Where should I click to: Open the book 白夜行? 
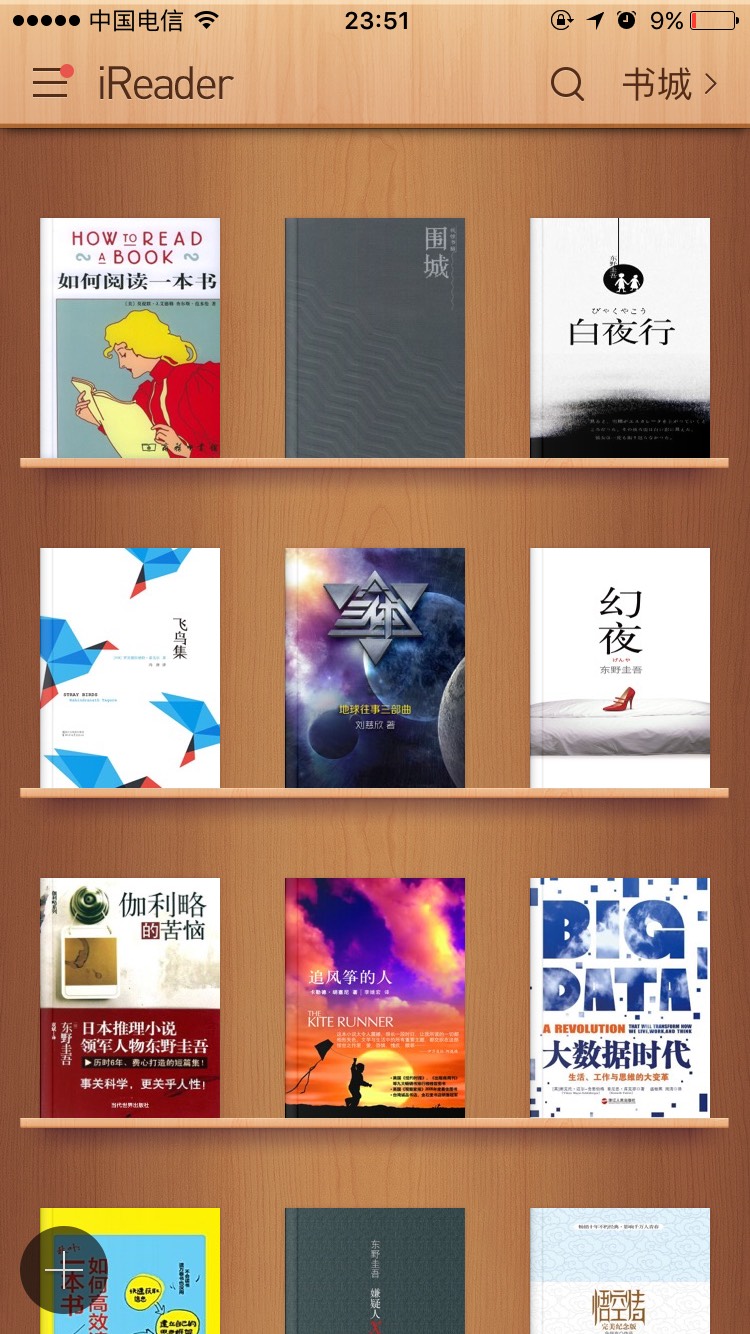(x=620, y=338)
